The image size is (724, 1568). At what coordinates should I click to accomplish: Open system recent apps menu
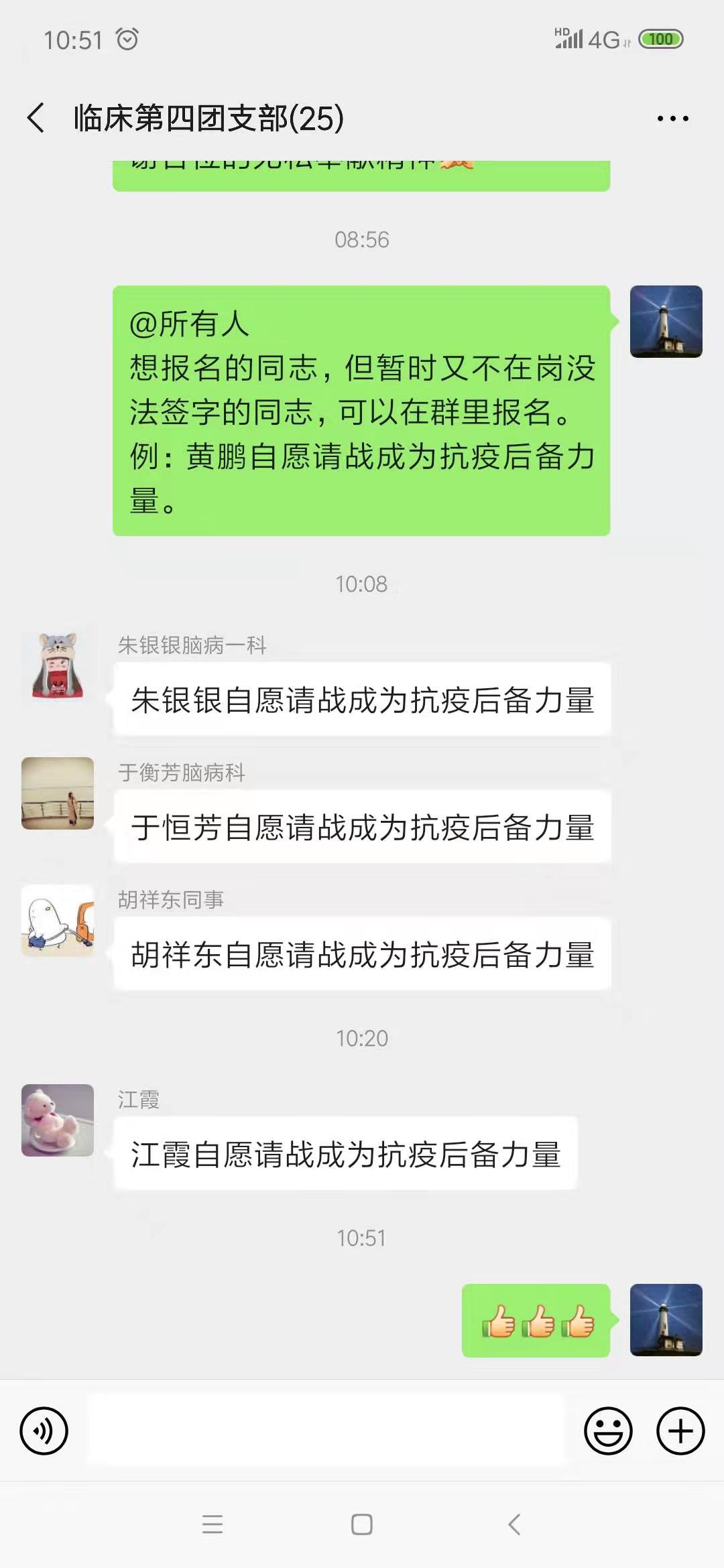click(213, 1524)
